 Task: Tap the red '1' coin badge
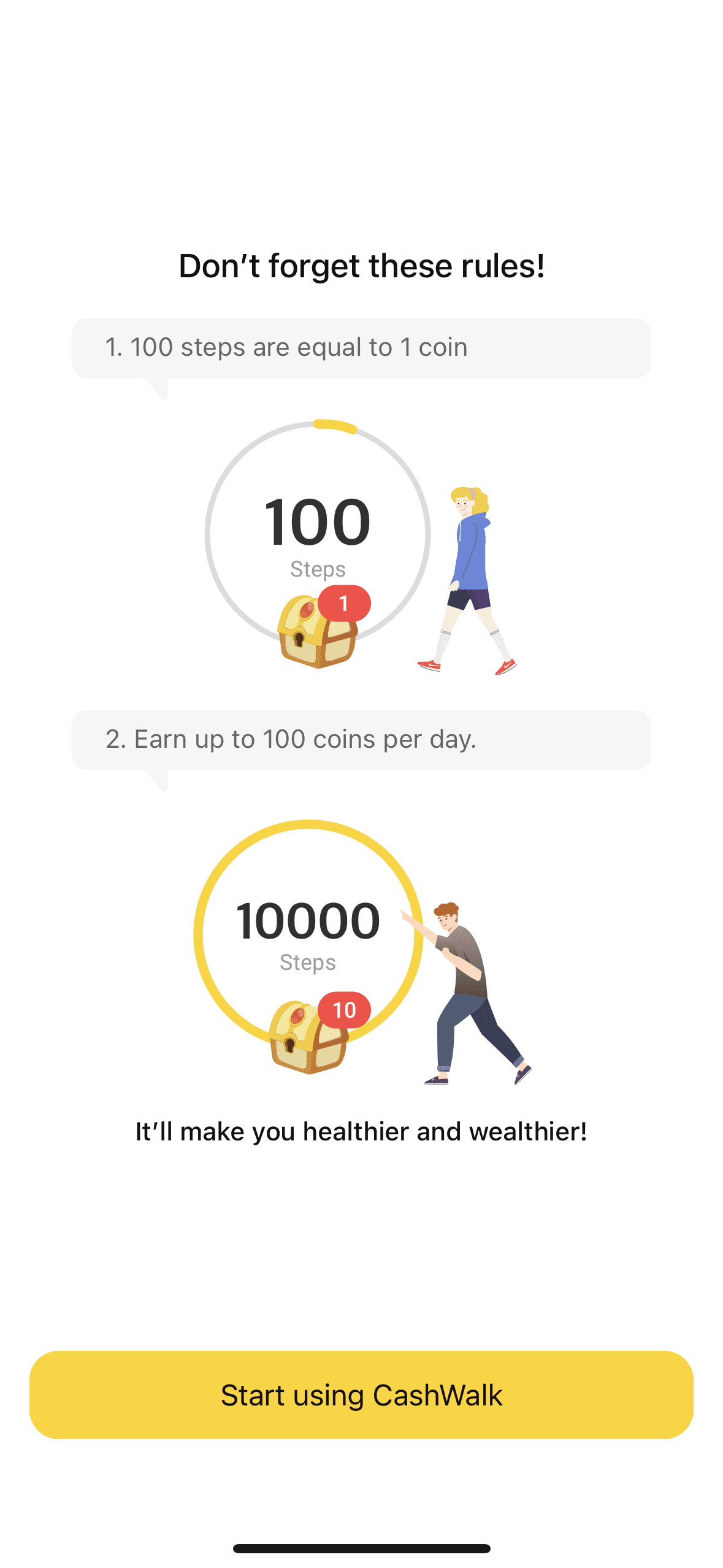(x=345, y=603)
